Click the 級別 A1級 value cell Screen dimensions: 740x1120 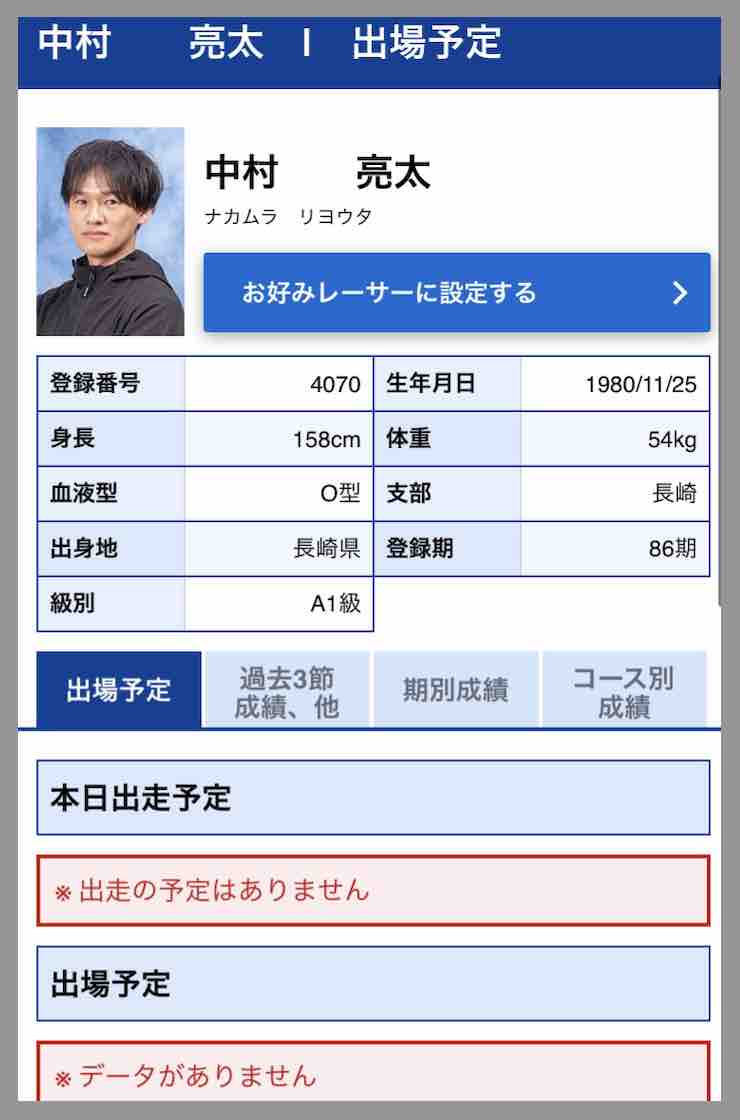(x=280, y=603)
